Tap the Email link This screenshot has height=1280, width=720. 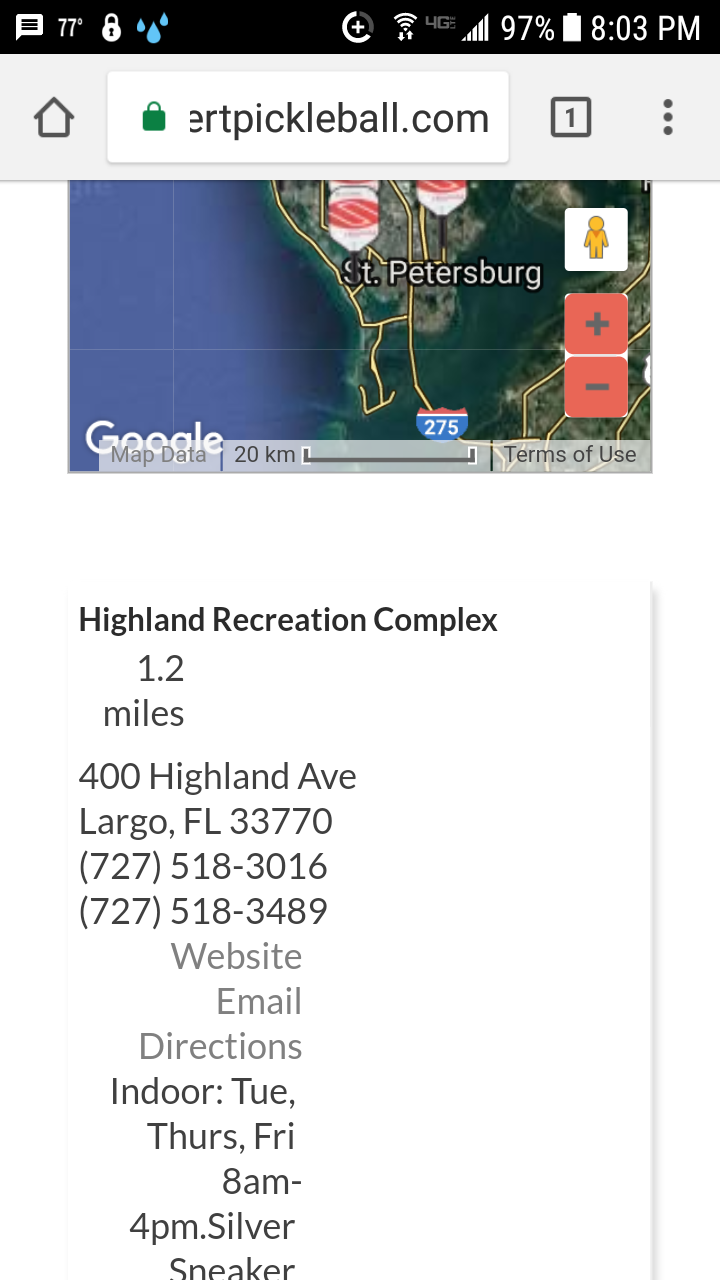[258, 1001]
